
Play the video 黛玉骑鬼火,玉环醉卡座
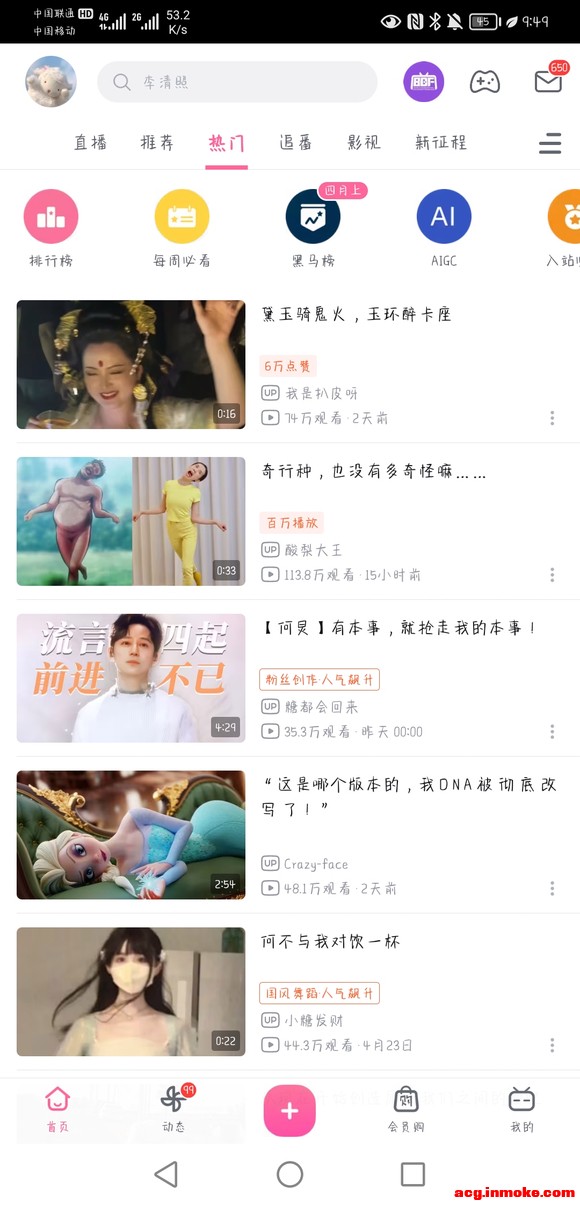(x=131, y=365)
